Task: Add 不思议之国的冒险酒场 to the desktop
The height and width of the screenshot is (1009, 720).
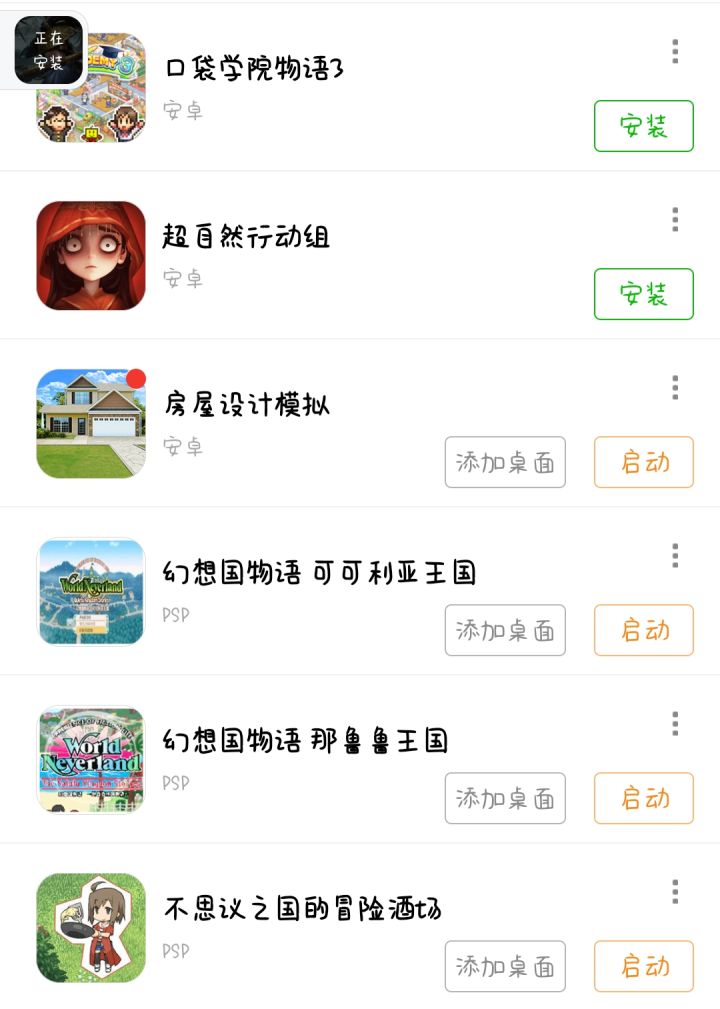Action: pos(505,966)
